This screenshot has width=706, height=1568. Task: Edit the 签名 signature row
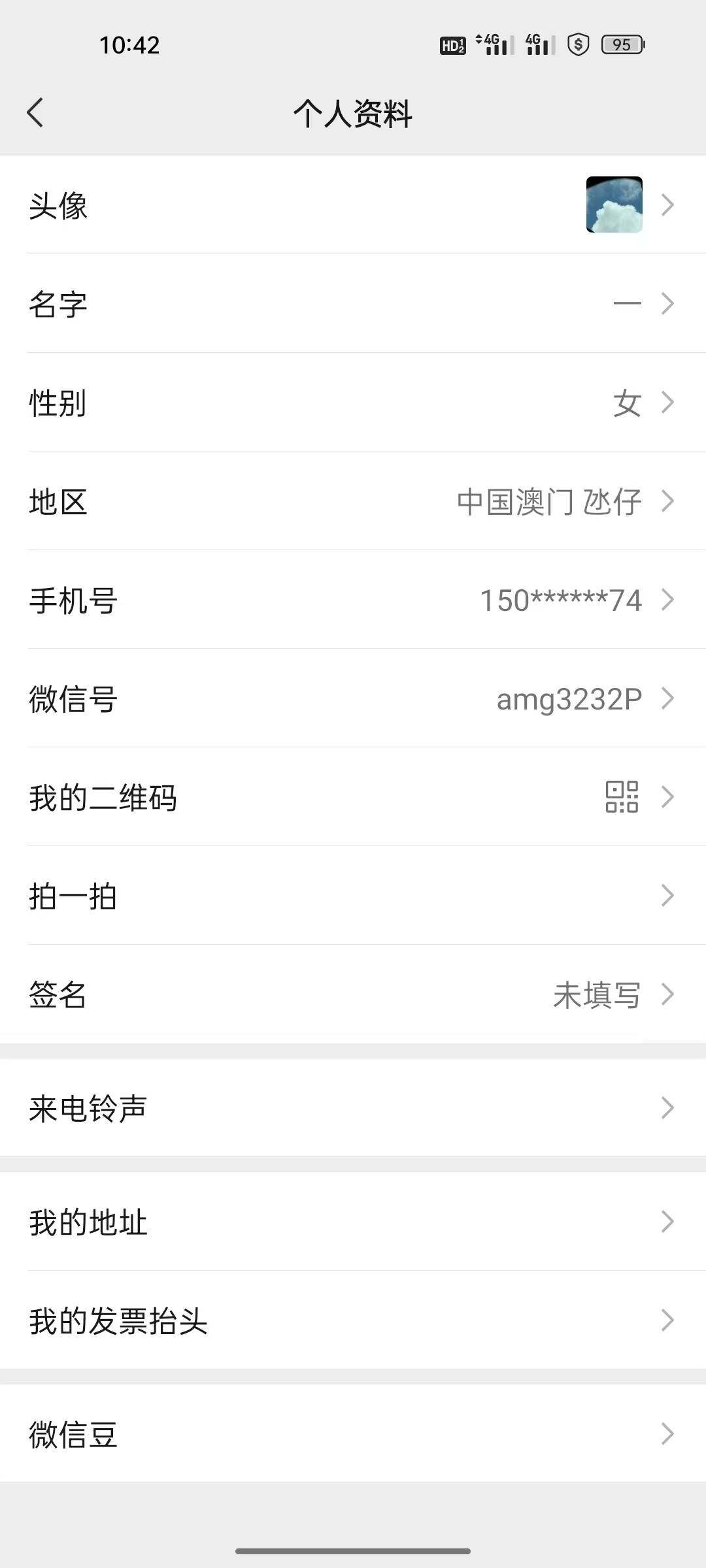point(353,994)
